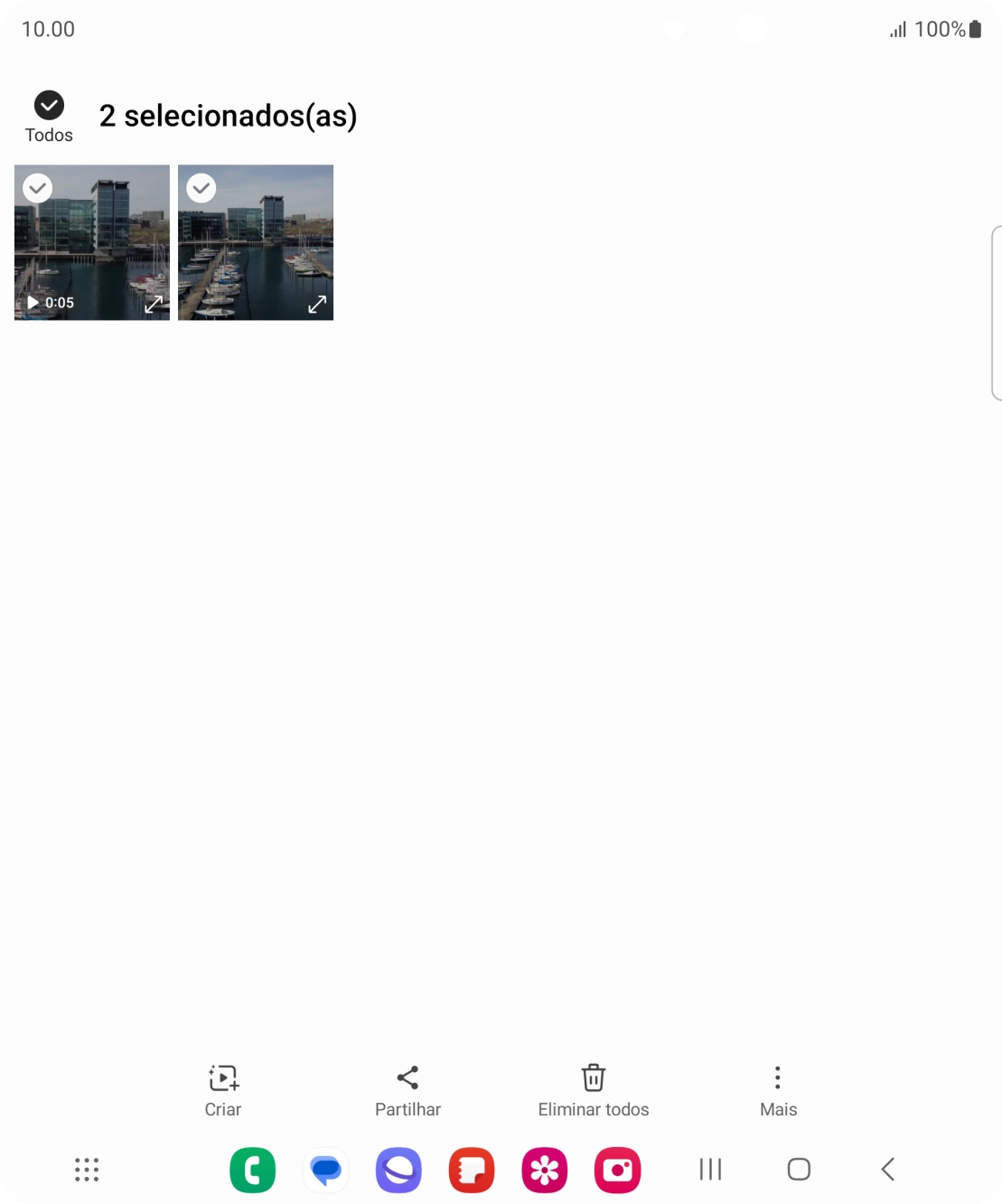The height and width of the screenshot is (1204, 1002).
Task: Deselect the photo without duration label
Action: pos(201,188)
